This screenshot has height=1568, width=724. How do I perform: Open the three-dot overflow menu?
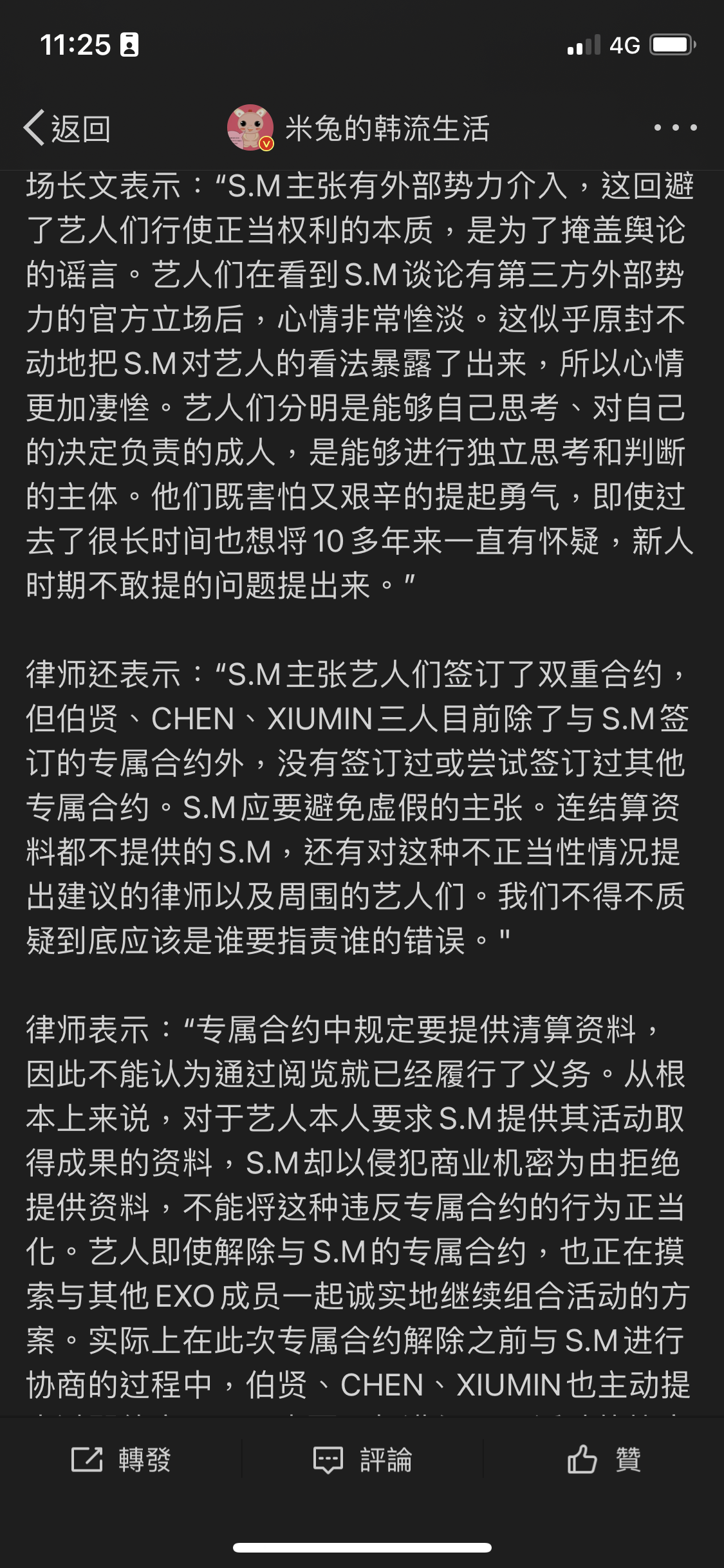coord(674,127)
